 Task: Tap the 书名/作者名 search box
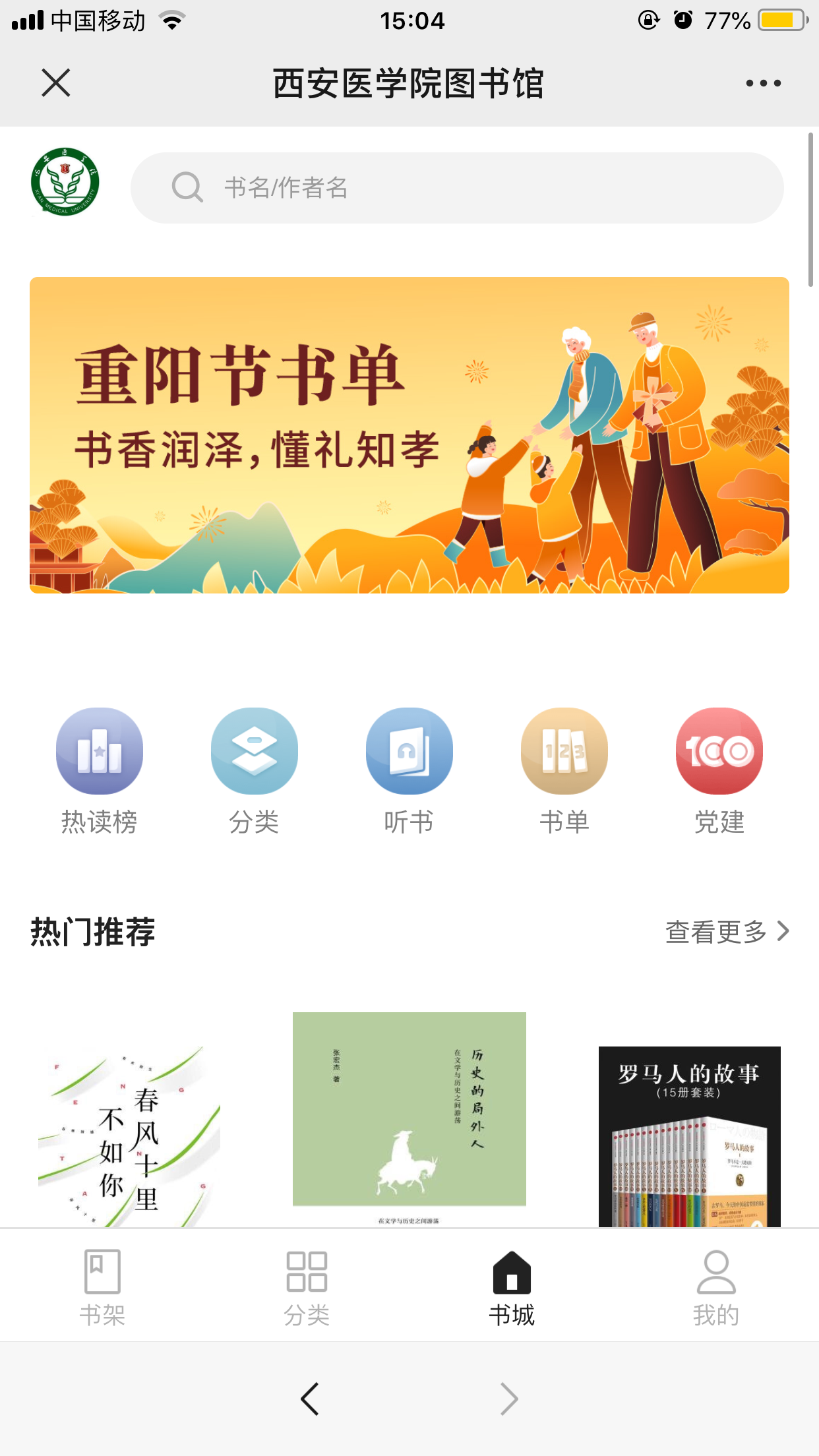[x=456, y=188]
